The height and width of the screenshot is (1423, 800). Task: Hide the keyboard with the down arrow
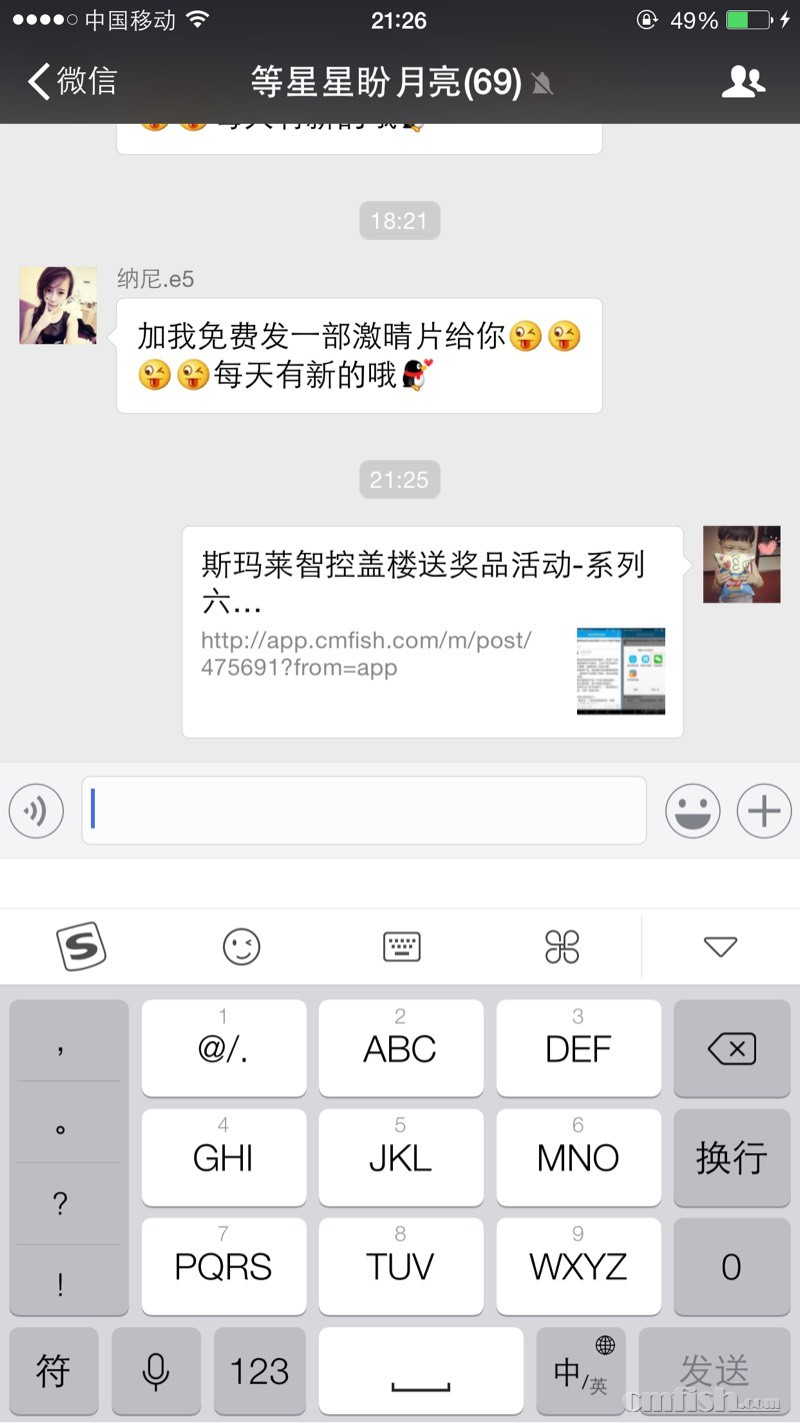(720, 946)
